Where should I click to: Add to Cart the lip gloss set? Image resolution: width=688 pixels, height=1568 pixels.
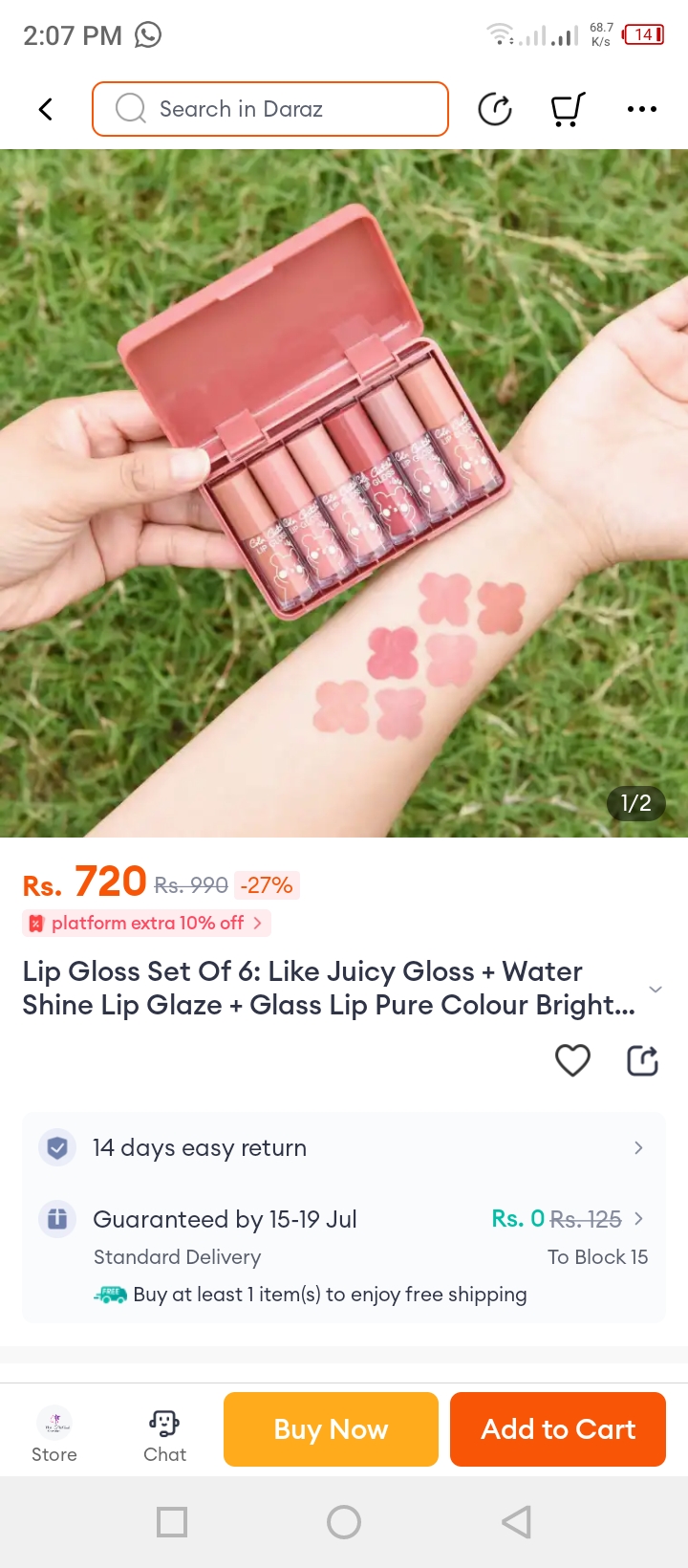click(x=558, y=1429)
